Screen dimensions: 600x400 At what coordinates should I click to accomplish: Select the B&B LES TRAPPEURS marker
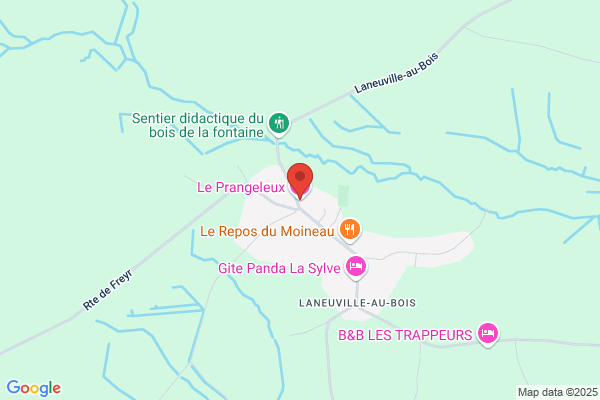488,334
